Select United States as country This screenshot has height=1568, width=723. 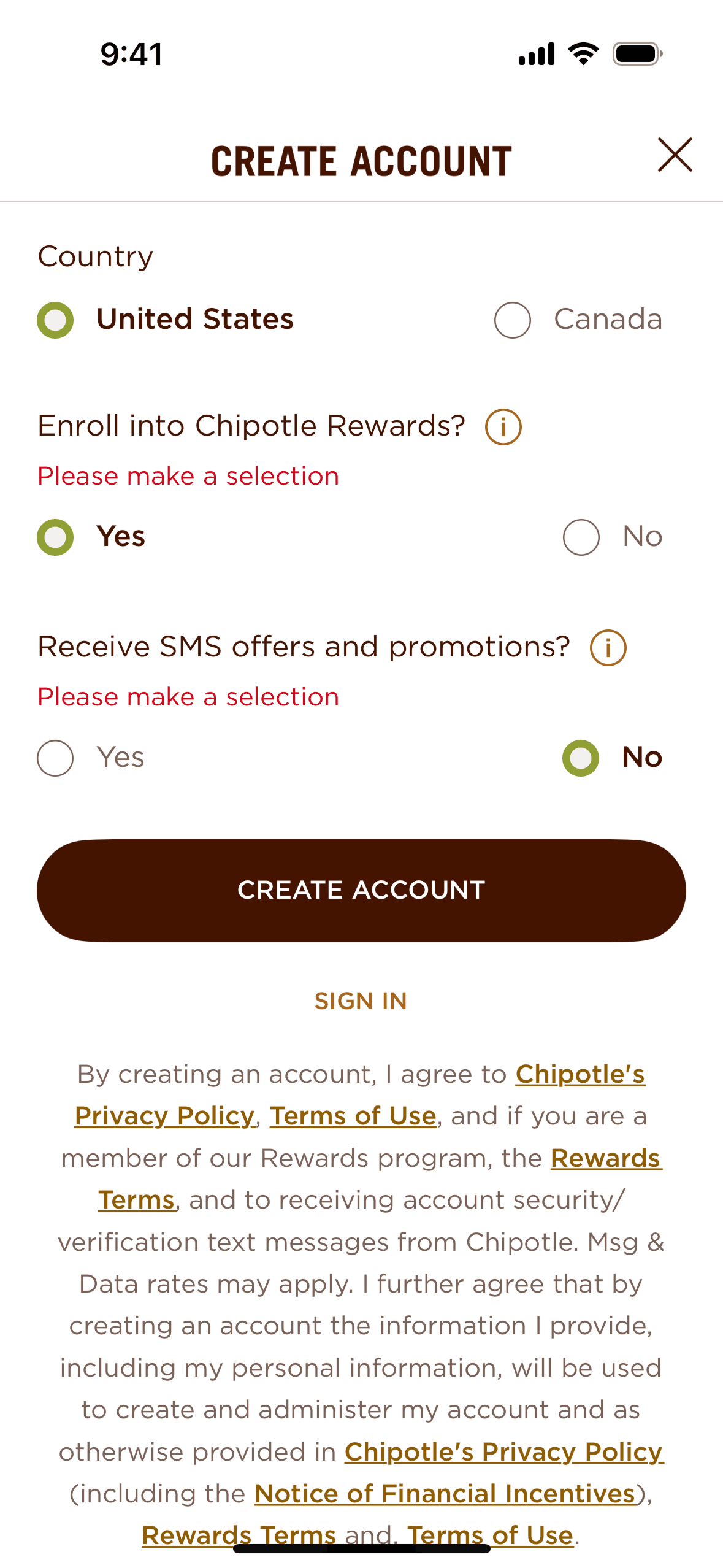click(x=55, y=320)
